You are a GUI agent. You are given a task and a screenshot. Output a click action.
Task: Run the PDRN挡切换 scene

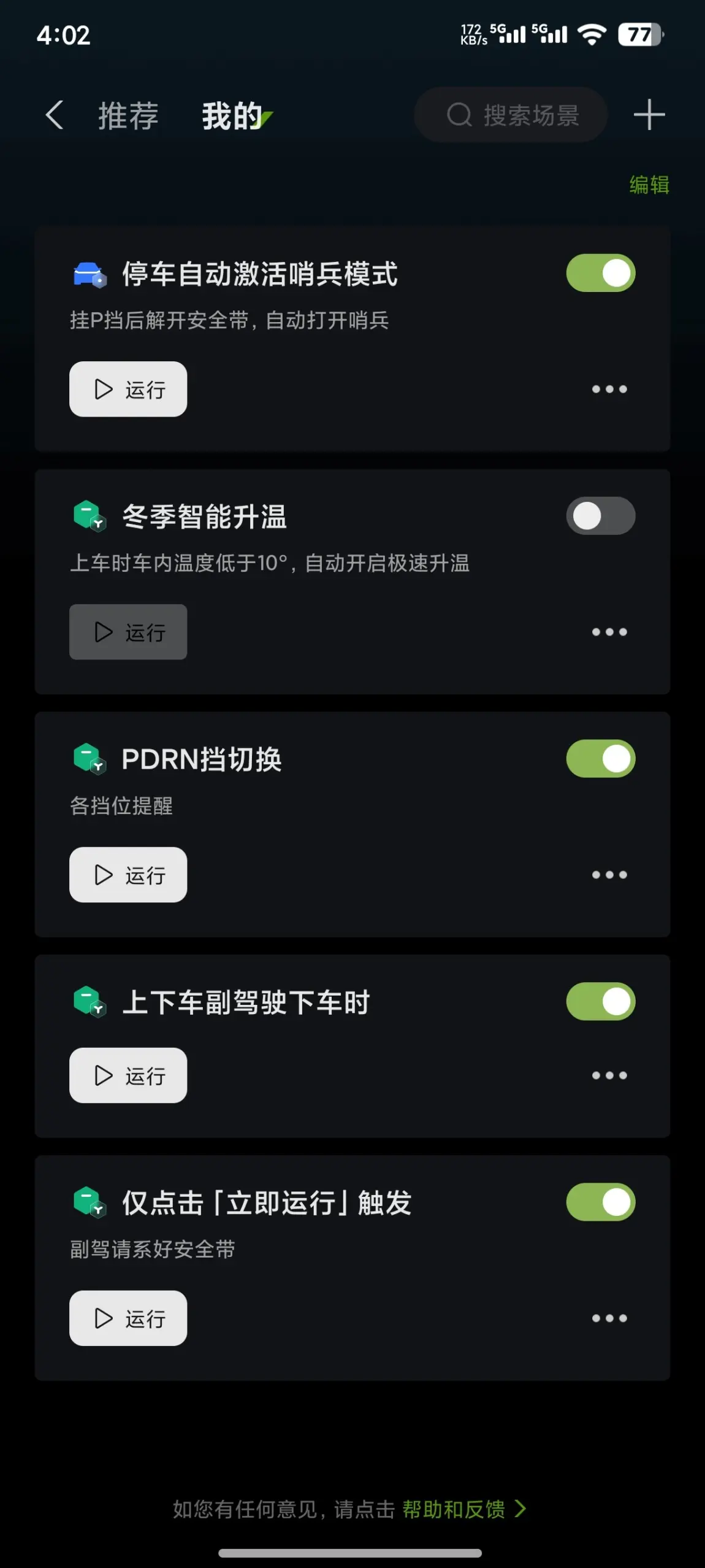pyautogui.click(x=128, y=875)
